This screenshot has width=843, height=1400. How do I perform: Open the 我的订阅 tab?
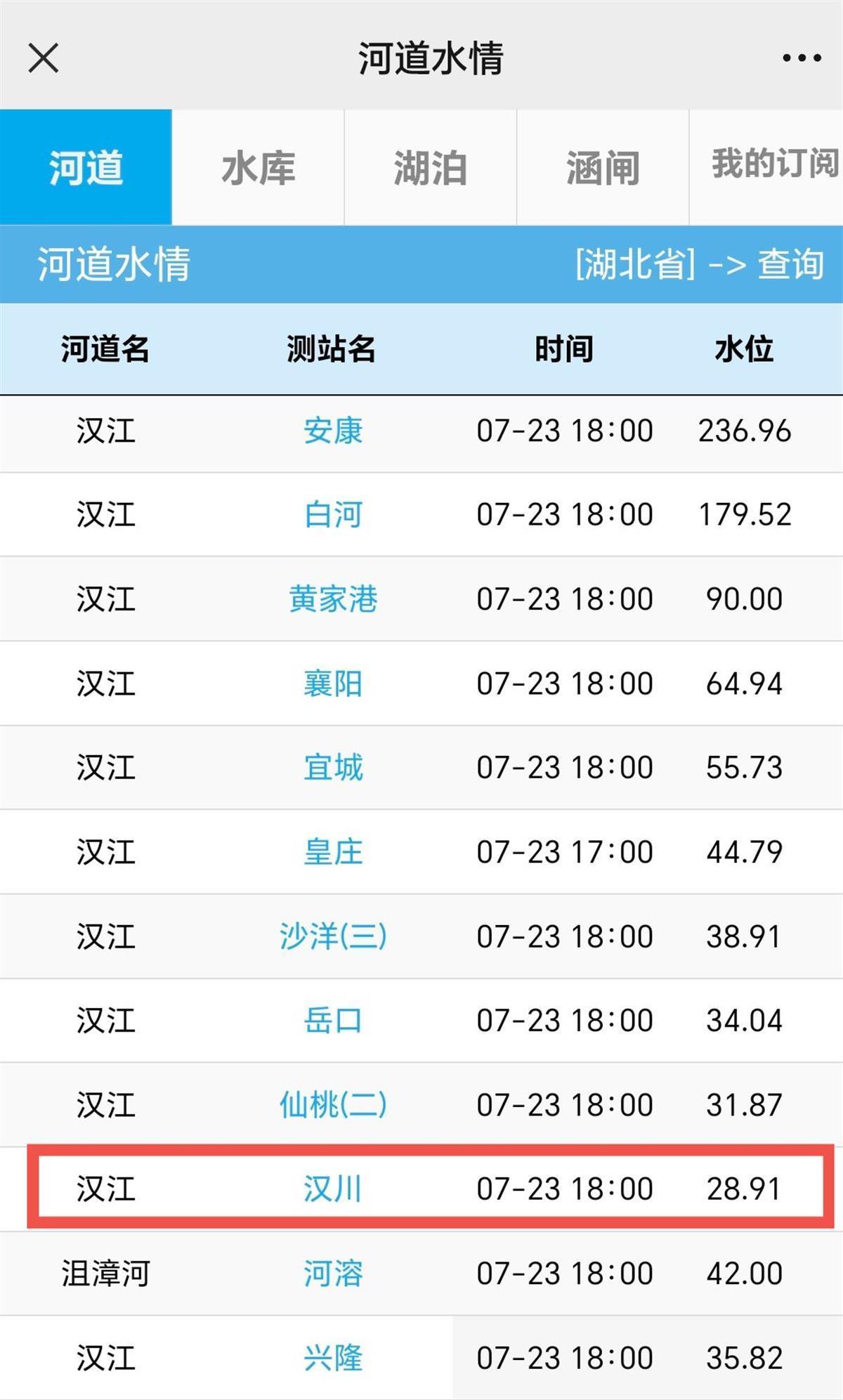[x=773, y=164]
